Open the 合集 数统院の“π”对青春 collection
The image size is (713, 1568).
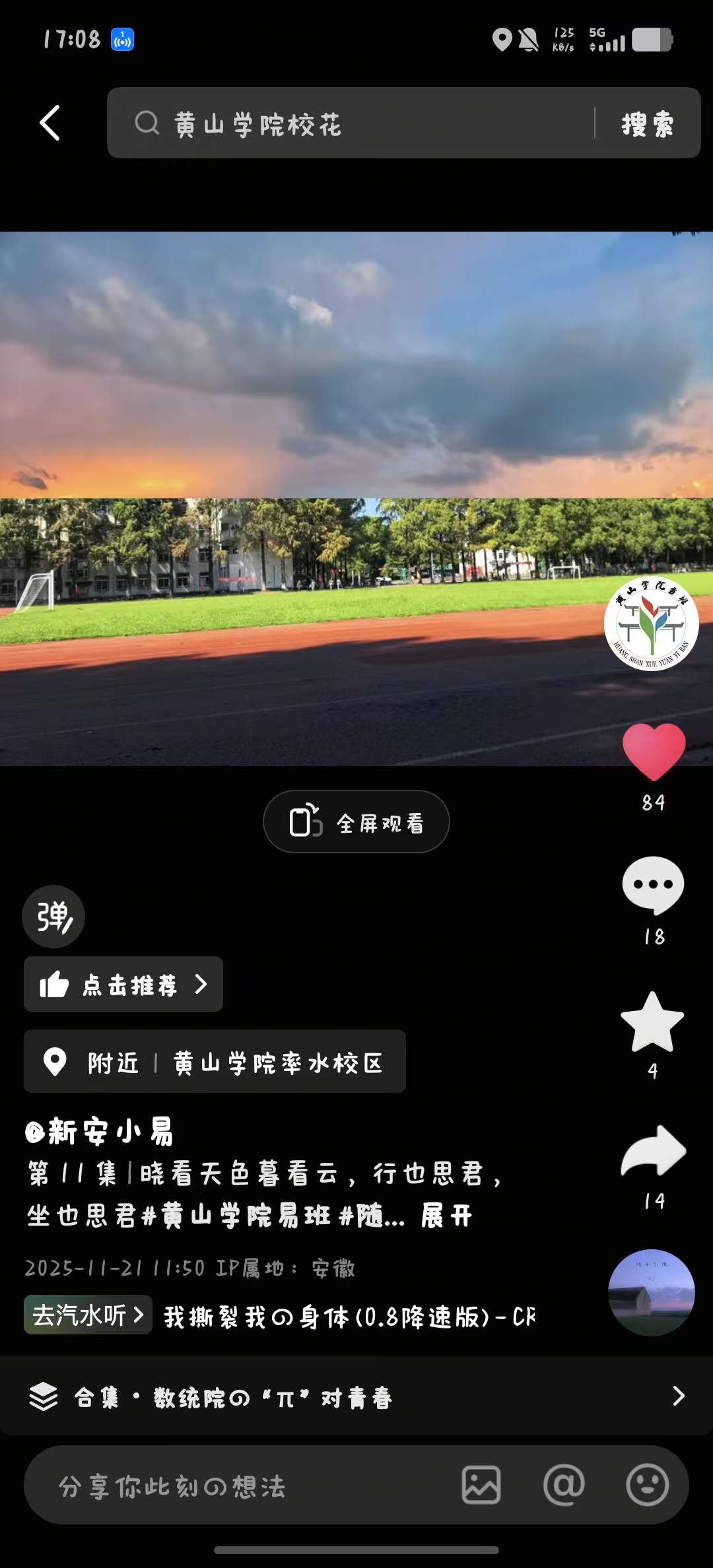pyautogui.click(x=356, y=1396)
